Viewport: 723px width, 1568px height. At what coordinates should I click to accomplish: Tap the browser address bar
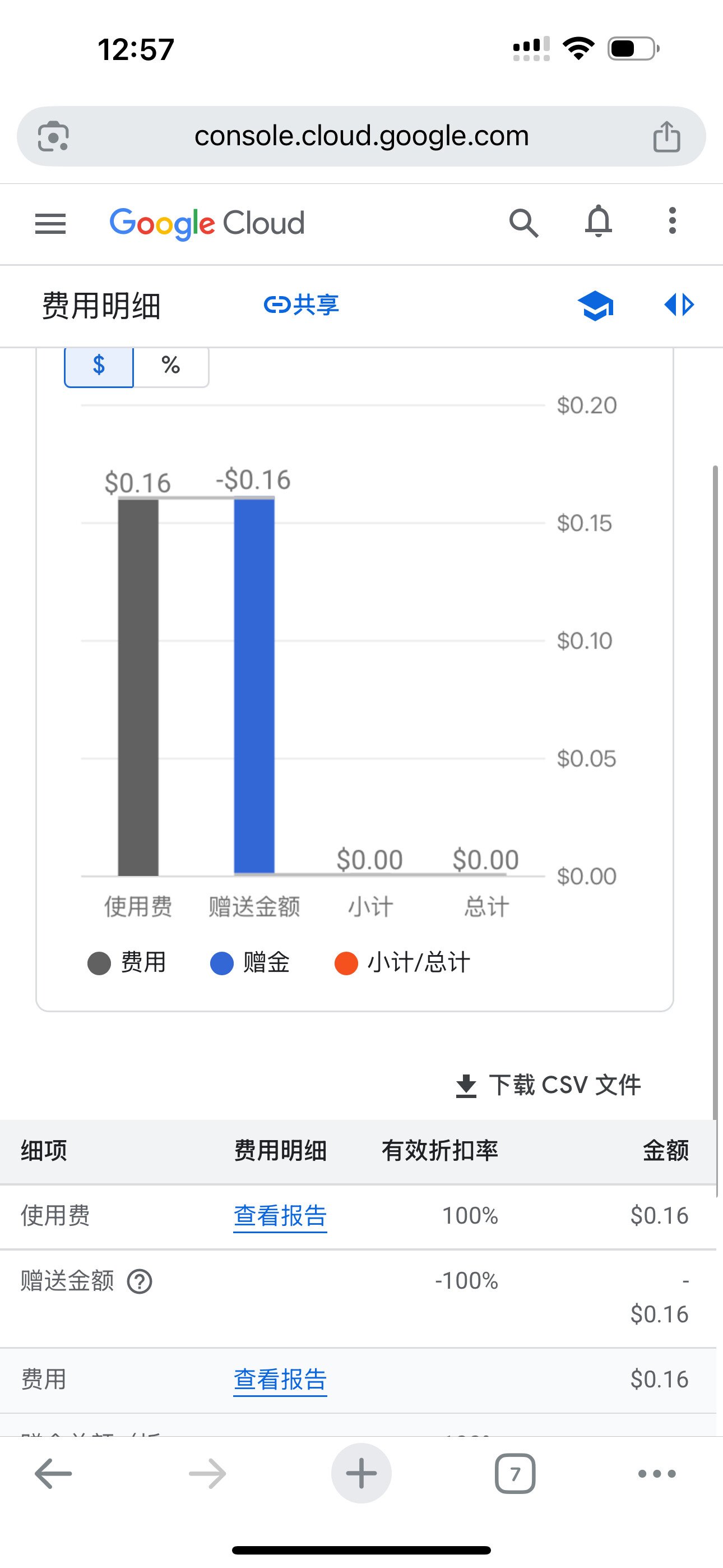tap(361, 136)
